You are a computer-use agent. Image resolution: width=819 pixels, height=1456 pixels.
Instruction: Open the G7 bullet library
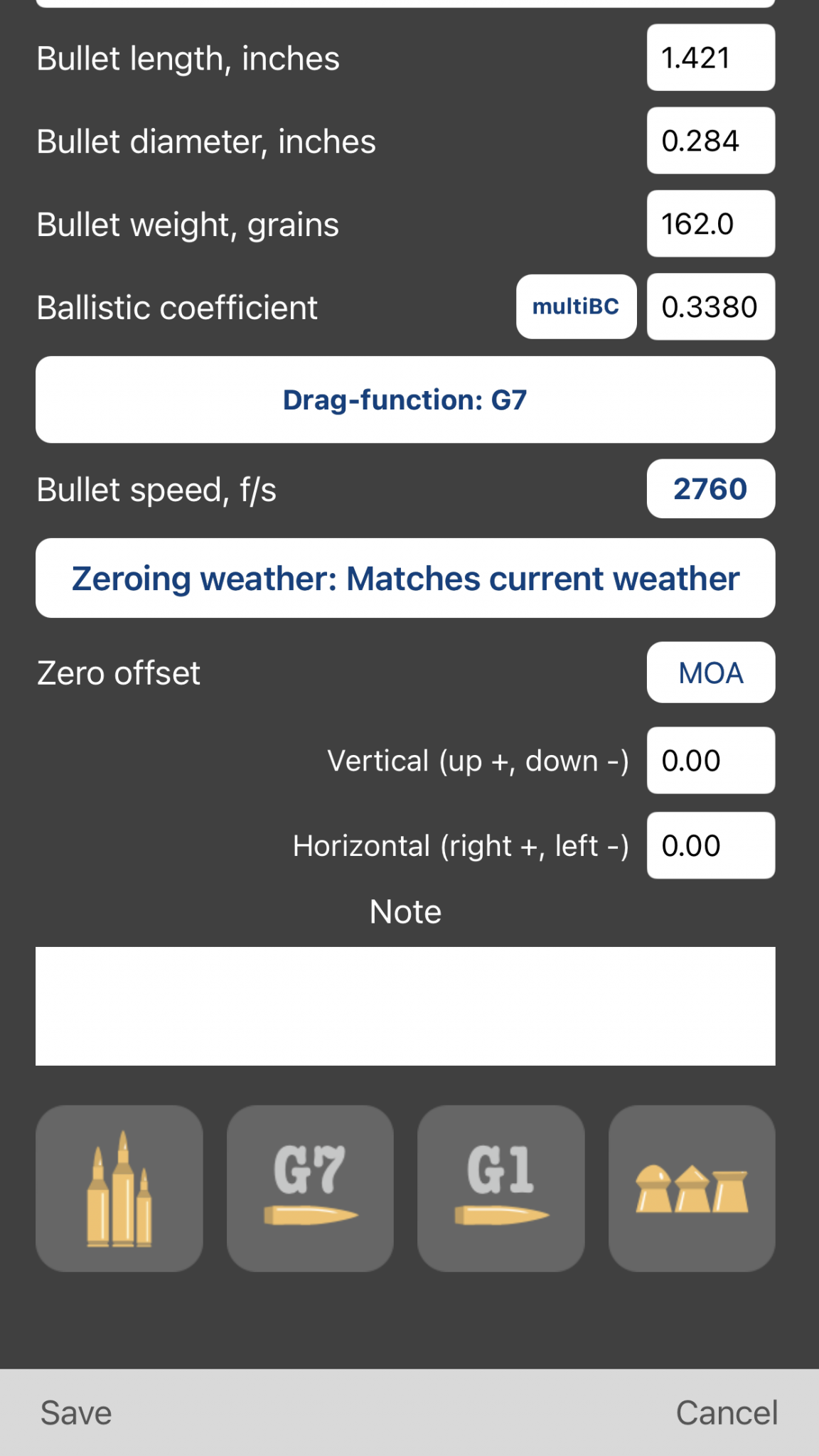[310, 1188]
